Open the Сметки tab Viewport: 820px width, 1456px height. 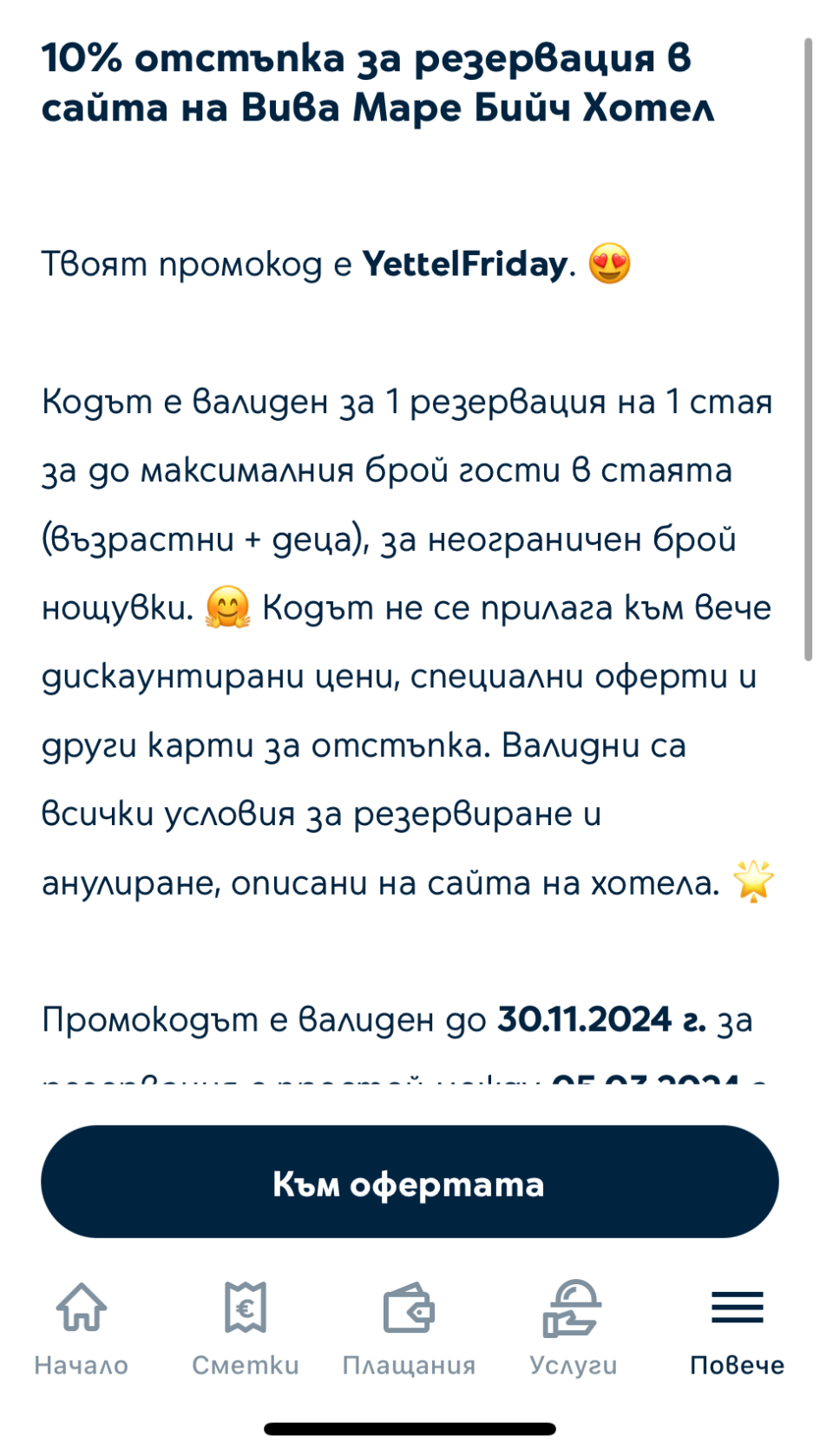coord(246,1327)
